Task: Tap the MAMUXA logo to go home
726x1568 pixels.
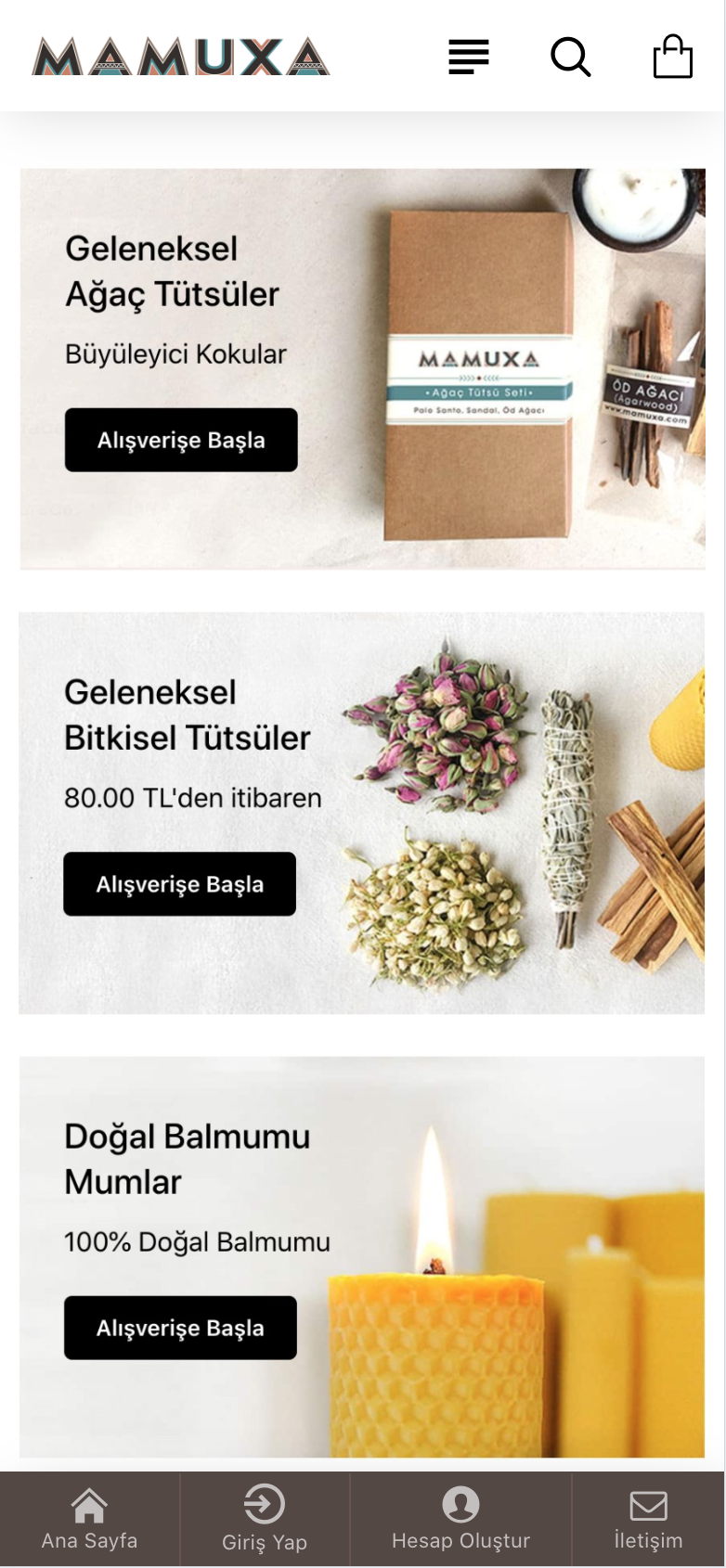Action: (181, 57)
